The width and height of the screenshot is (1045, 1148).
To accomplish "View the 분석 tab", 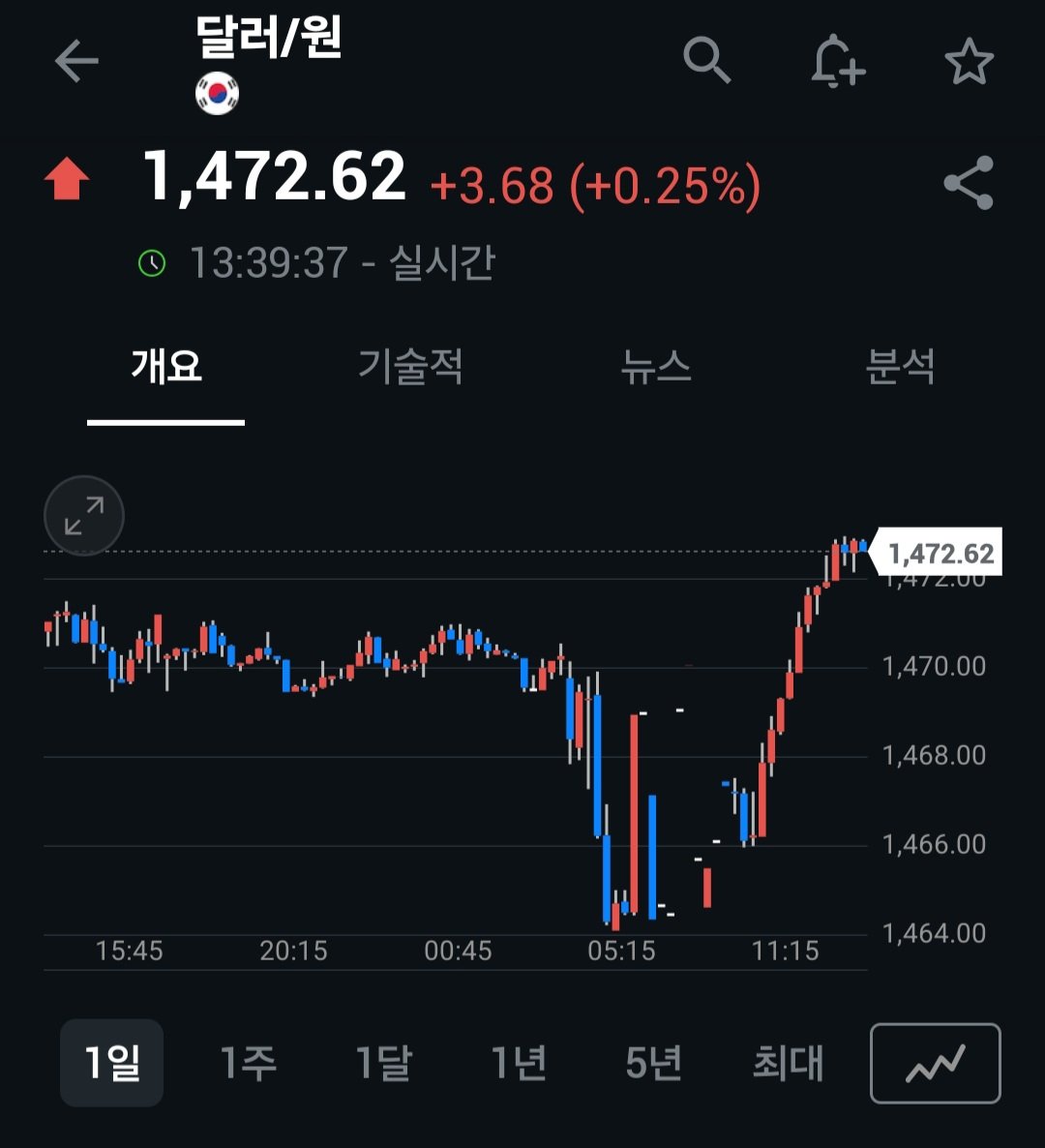I will click(x=900, y=367).
